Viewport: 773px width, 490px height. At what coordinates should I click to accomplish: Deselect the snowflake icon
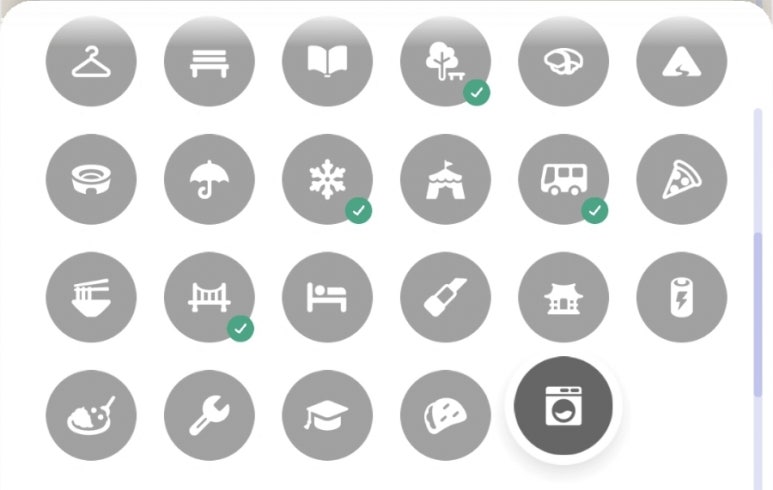(327, 180)
